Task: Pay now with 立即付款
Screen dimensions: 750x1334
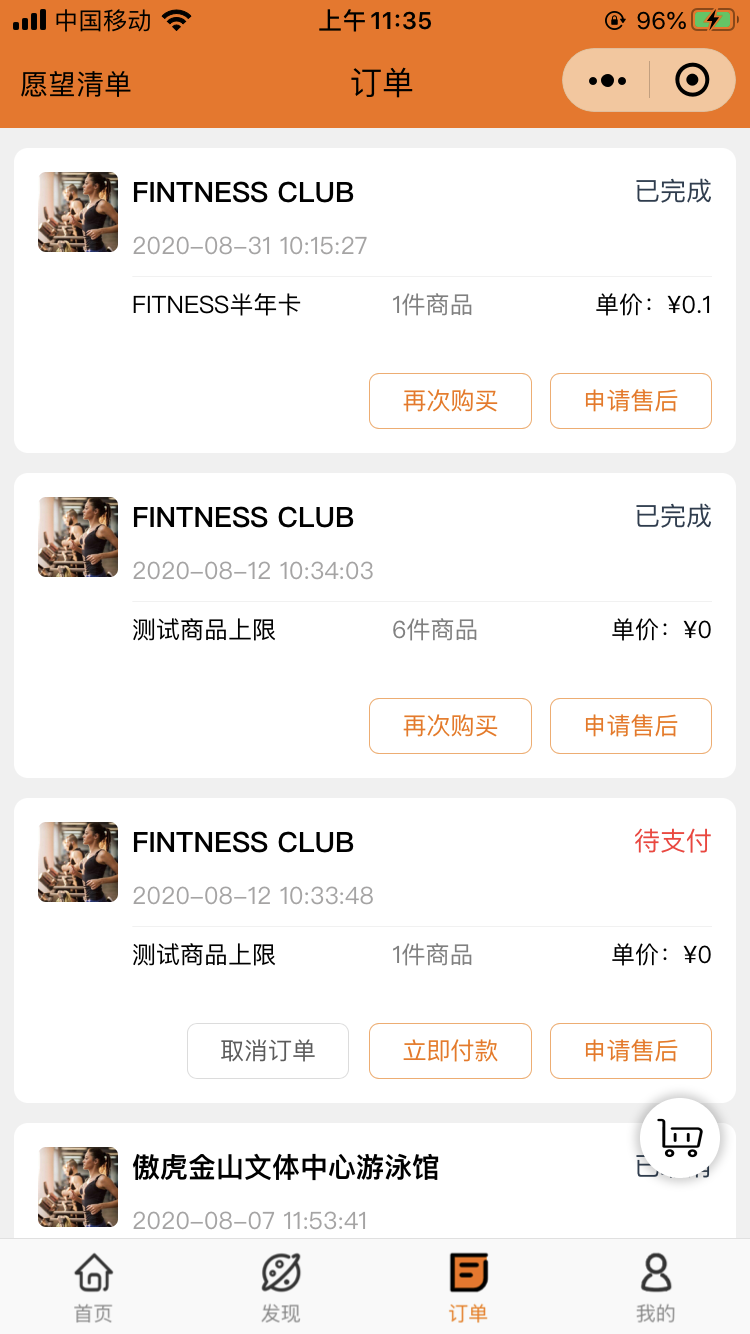Action: (x=450, y=1051)
